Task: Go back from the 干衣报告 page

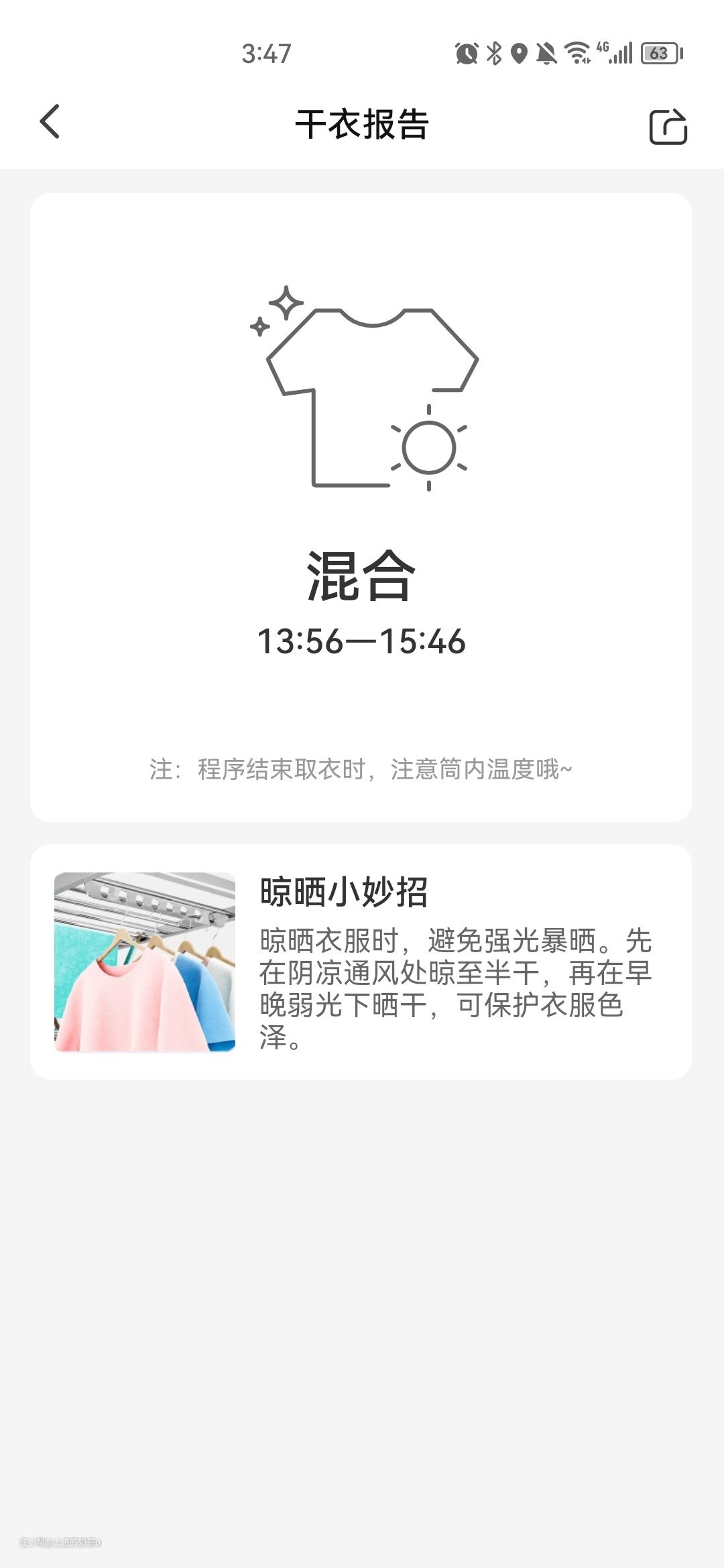Action: pyautogui.click(x=50, y=122)
